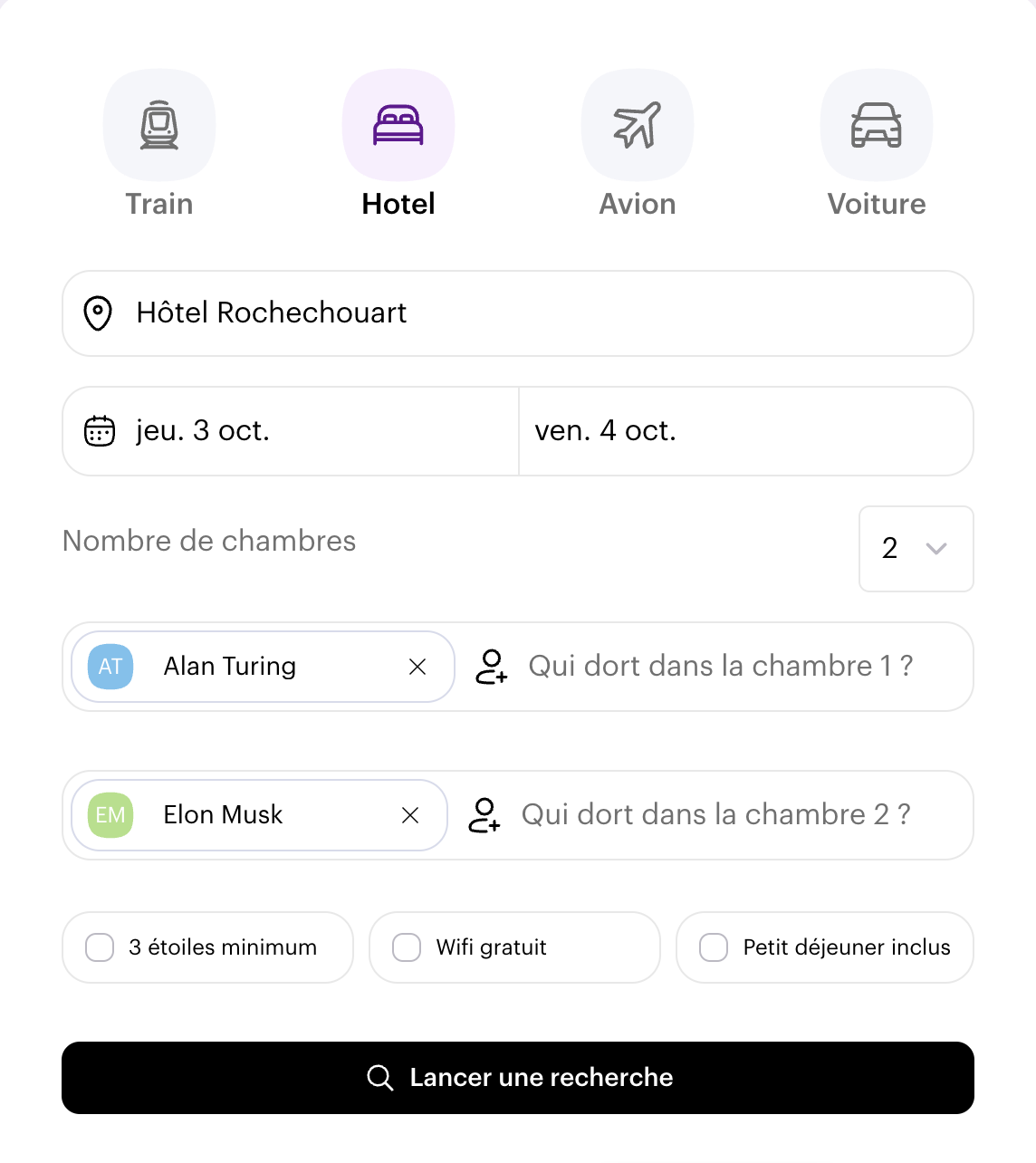Remove Alan Turing from chambre 1
Image resolution: width=1036 pixels, height=1163 pixels.
(417, 667)
